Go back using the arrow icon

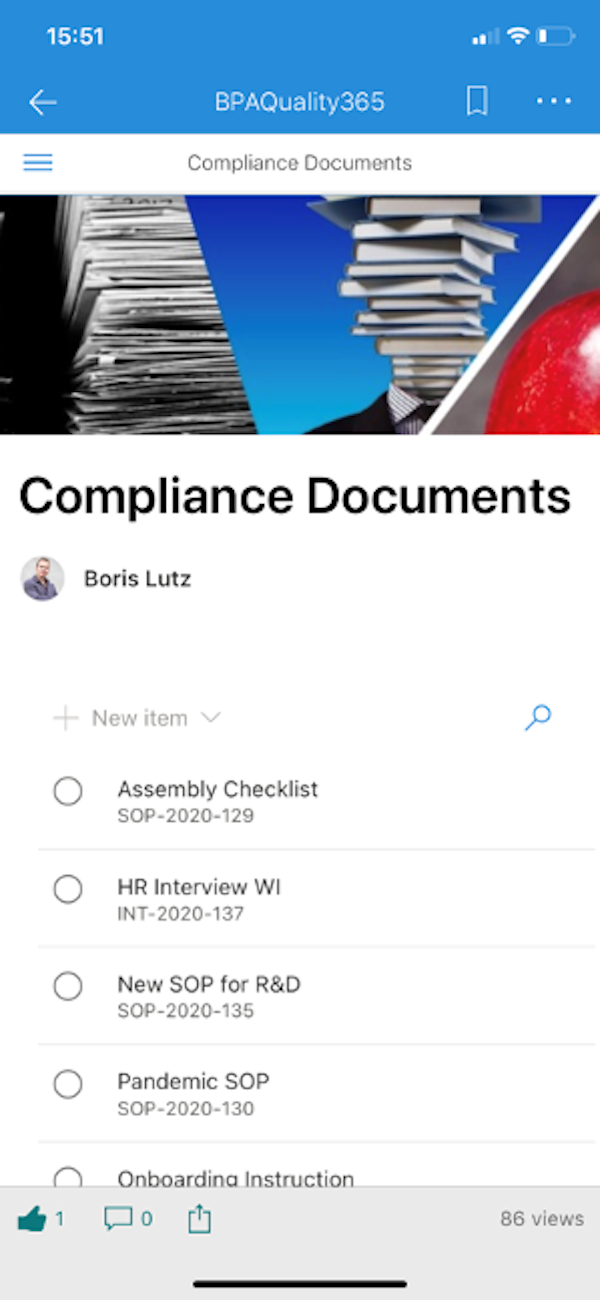tap(42, 102)
